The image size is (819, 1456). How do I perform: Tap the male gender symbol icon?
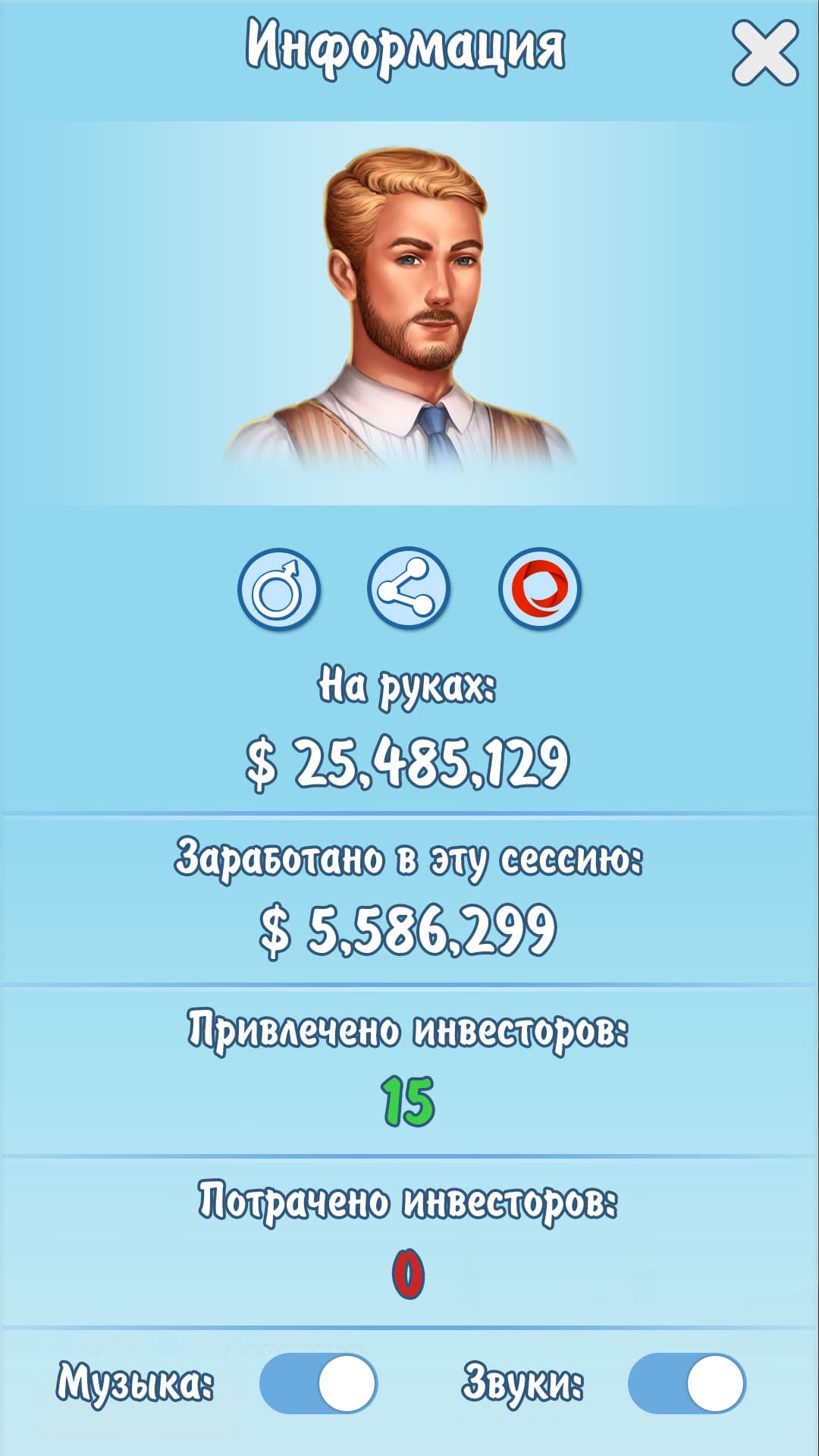279,589
